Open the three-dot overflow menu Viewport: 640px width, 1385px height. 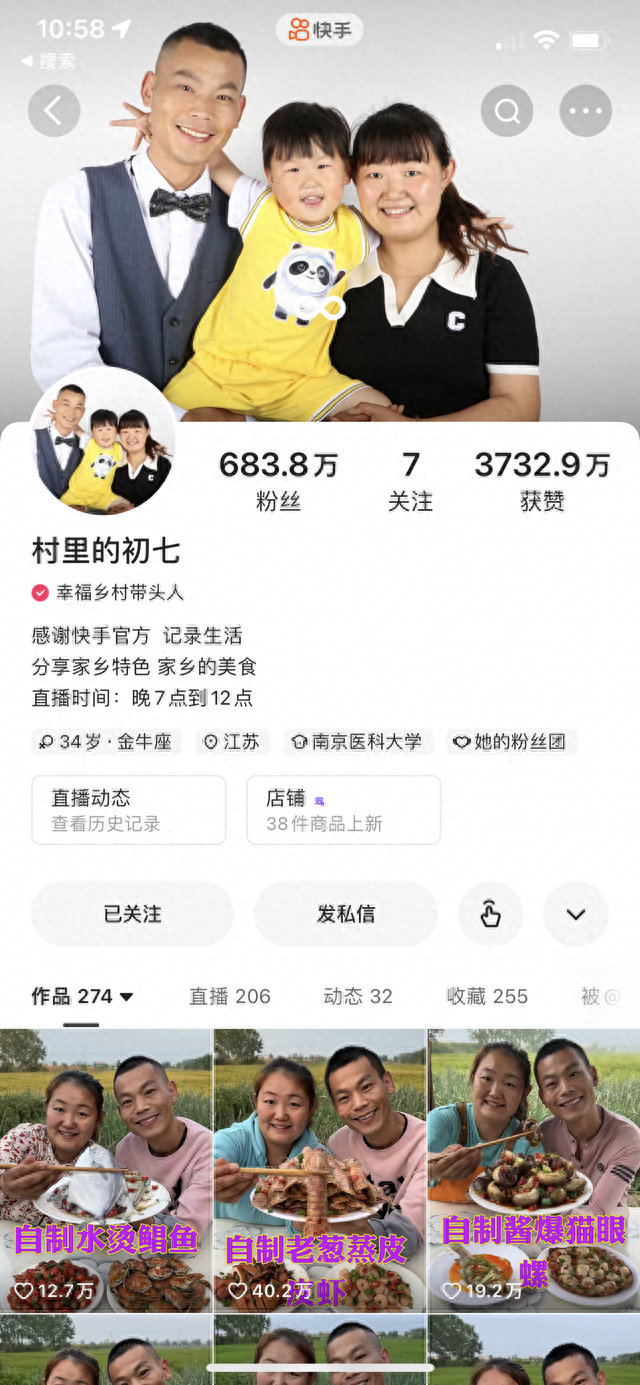tap(585, 111)
